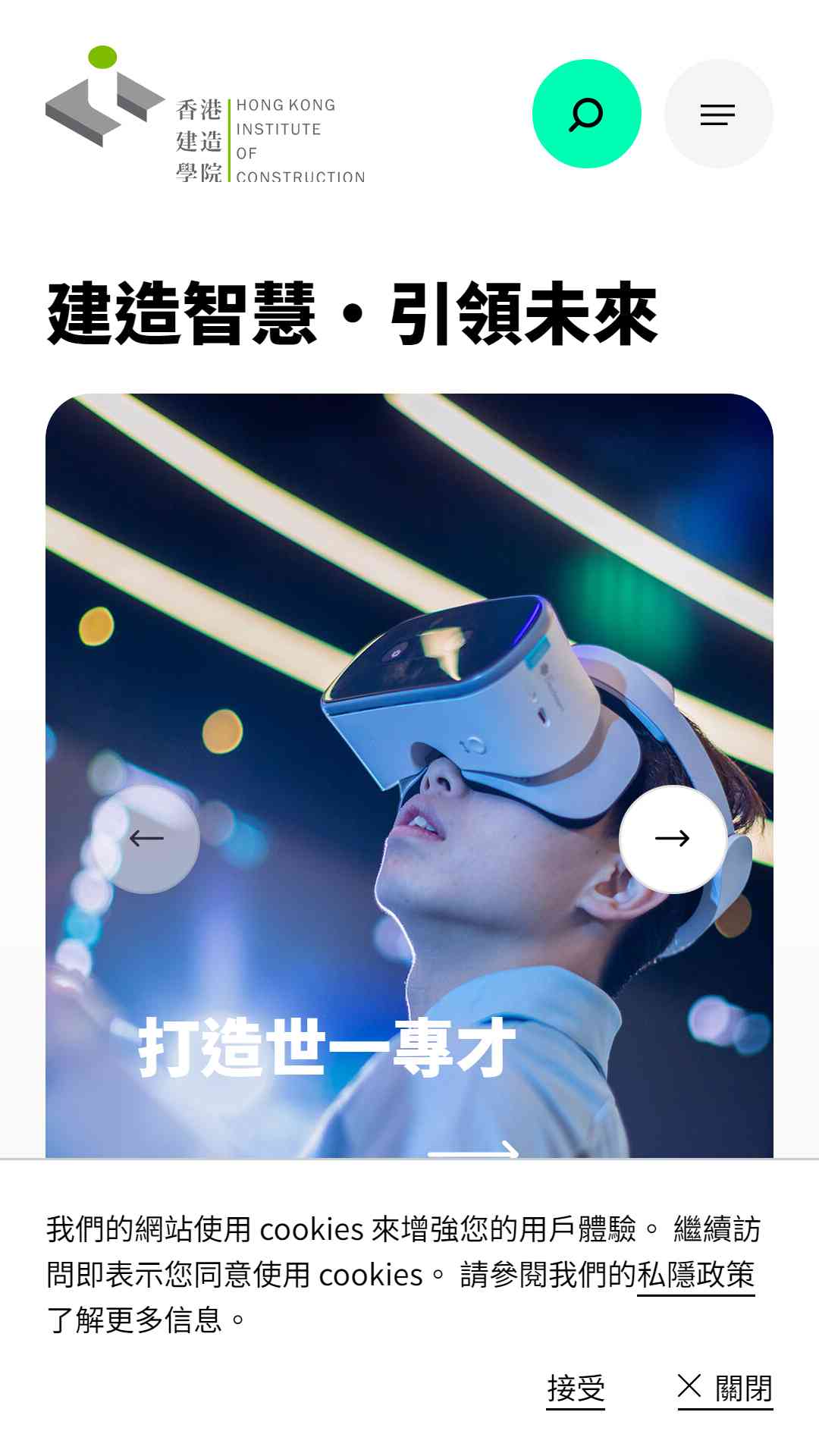Image resolution: width=819 pixels, height=1456 pixels.
Task: Show the previous carousel slide
Action: 146,838
